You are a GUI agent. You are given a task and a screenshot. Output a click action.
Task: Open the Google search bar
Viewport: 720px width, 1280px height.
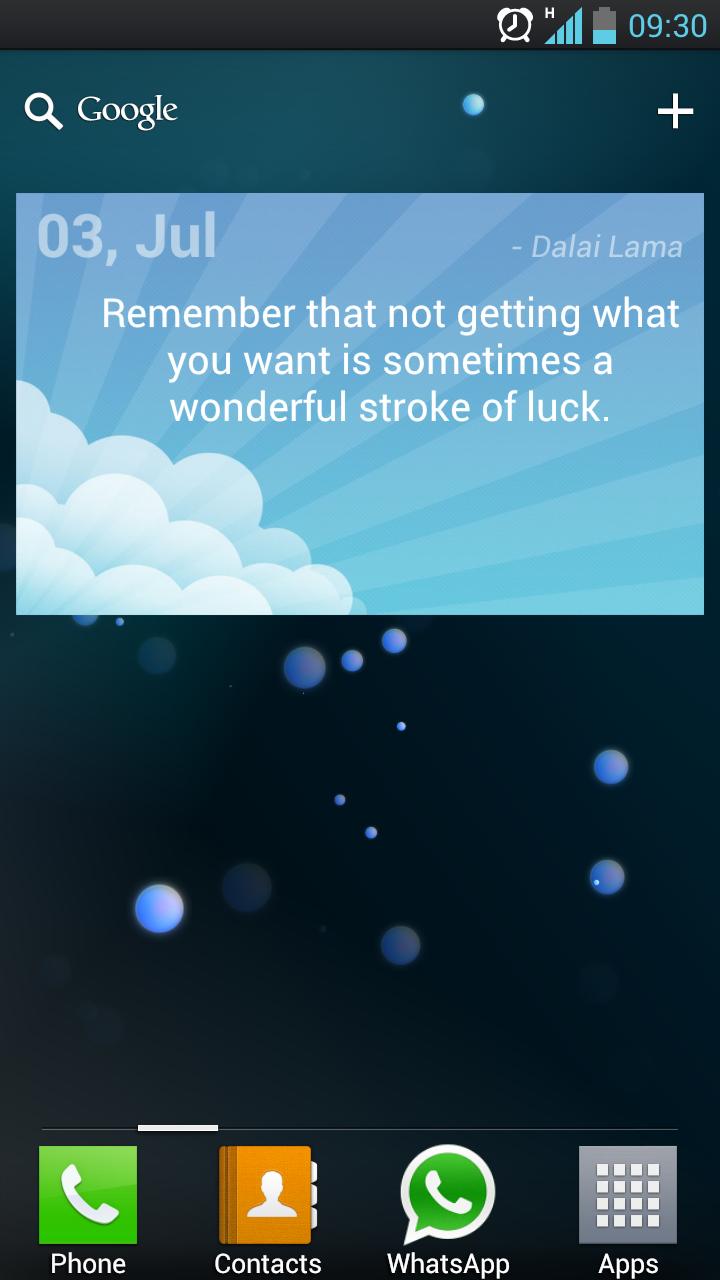coord(102,111)
